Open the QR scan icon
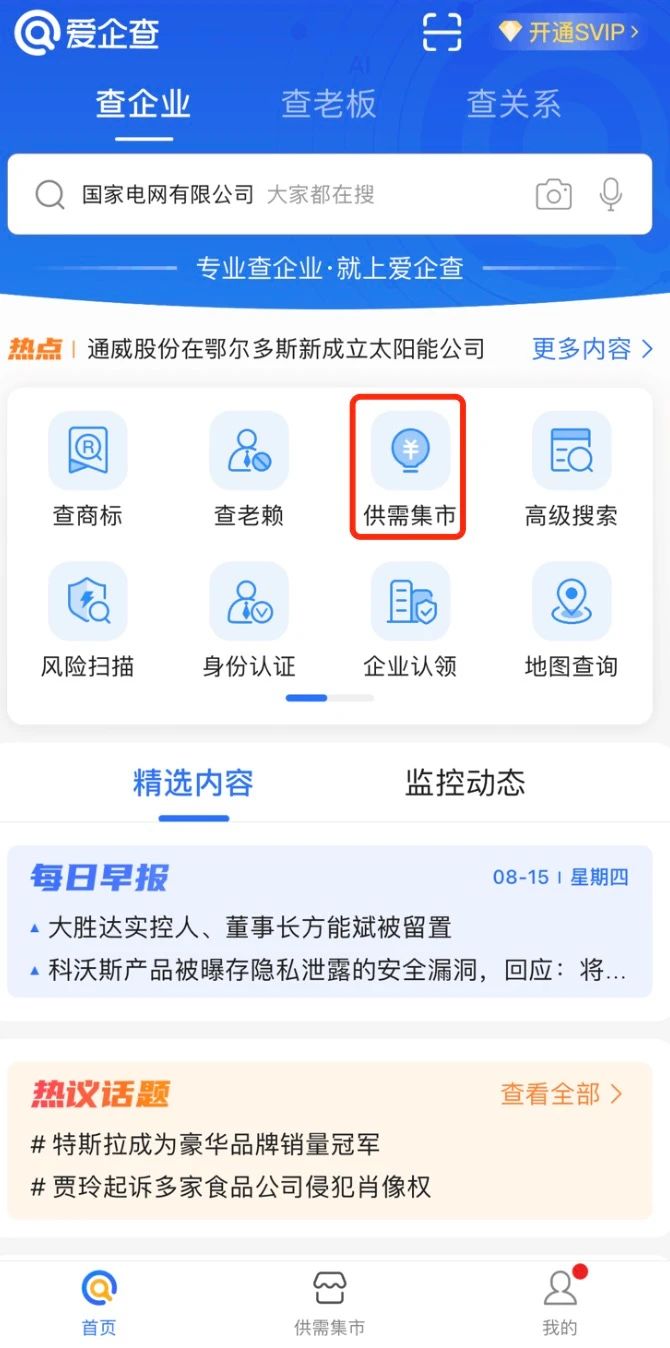The height and width of the screenshot is (1348, 670). point(442,32)
